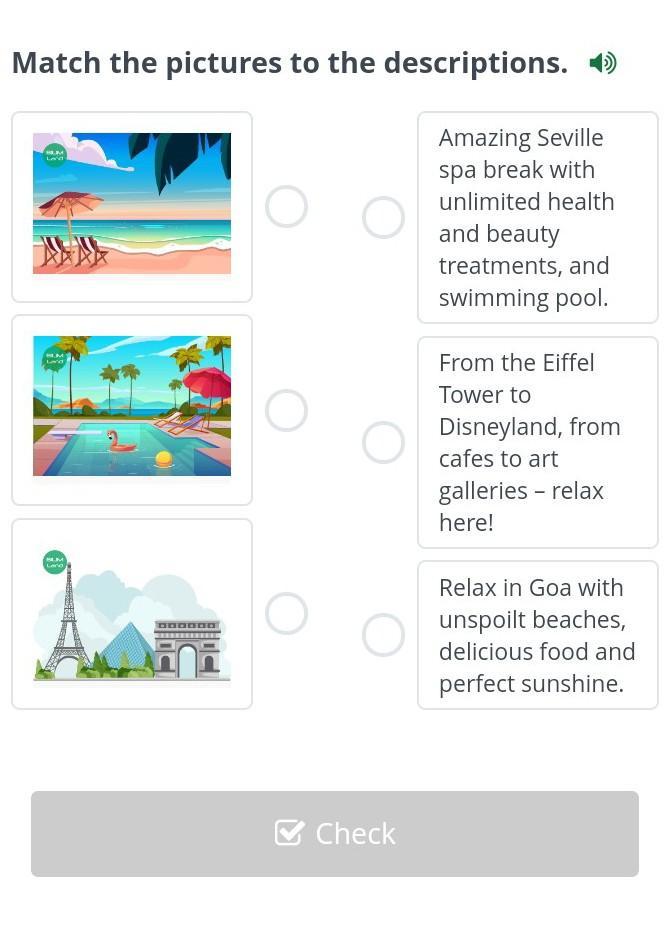This screenshot has width=667, height=936.
Task: Select the radio button beside the Eiffel Tower picture
Action: [286, 614]
